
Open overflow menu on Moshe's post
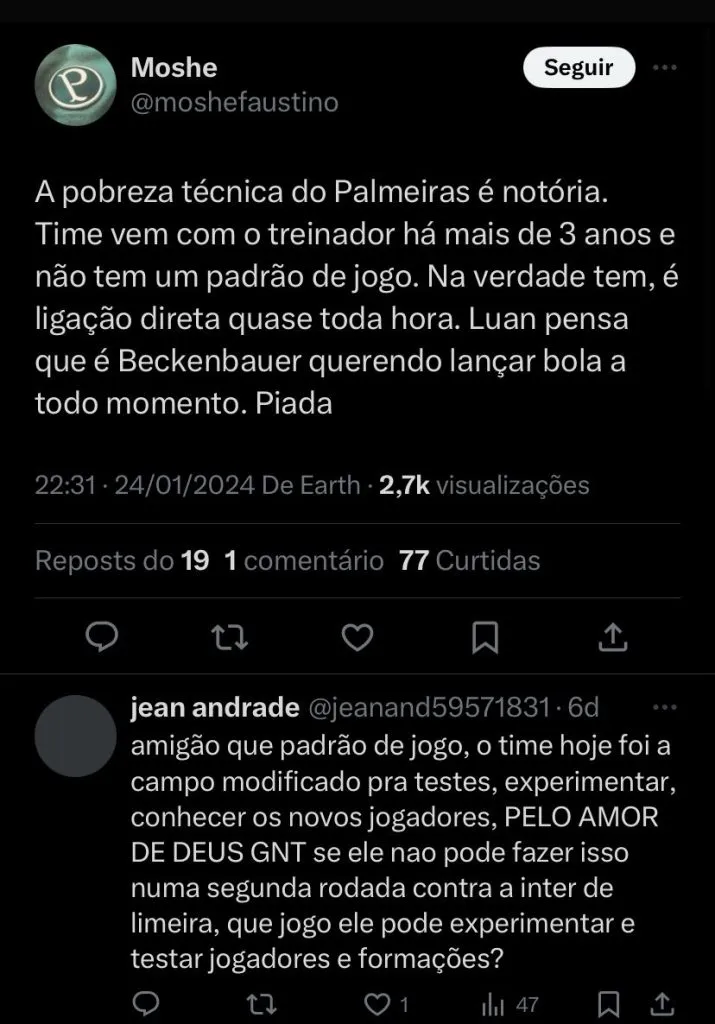click(665, 68)
